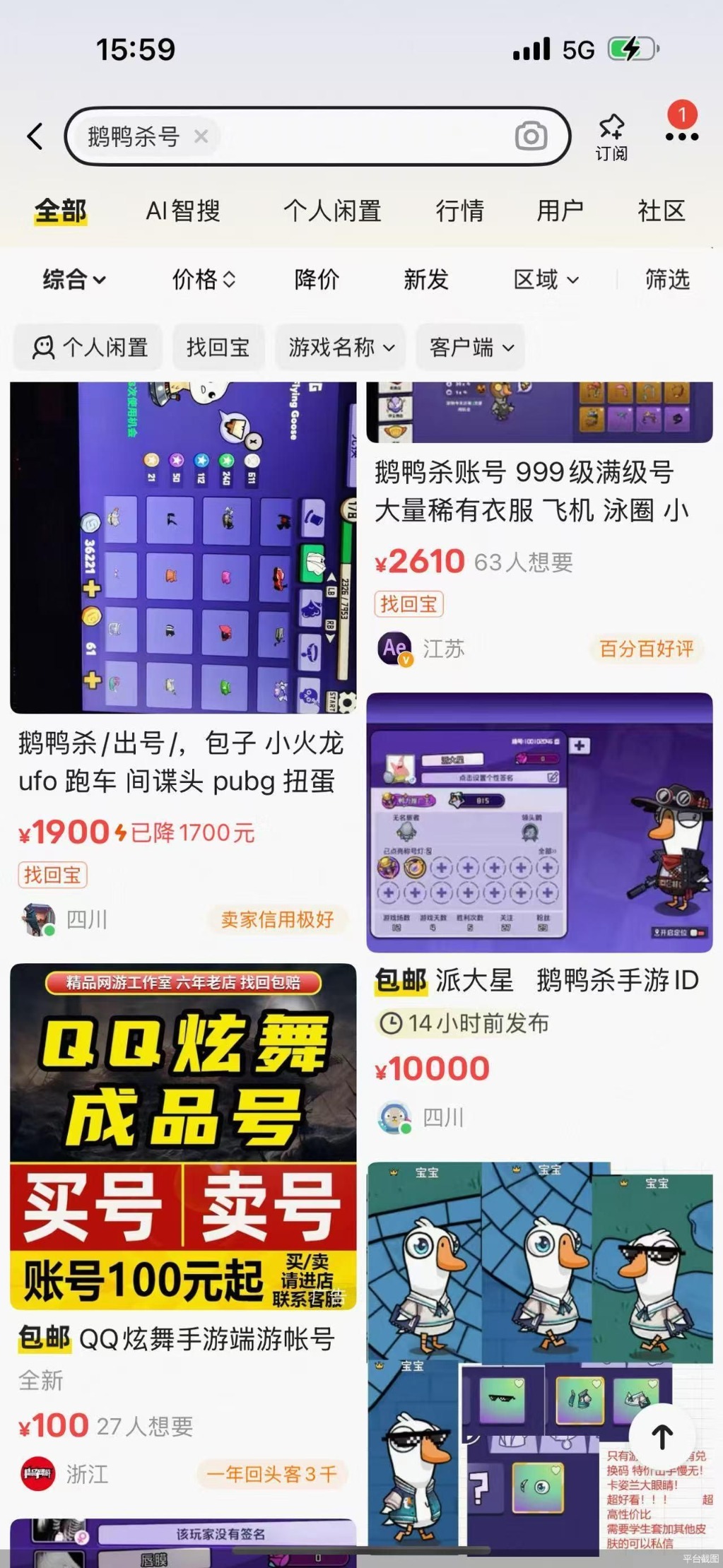Clear the search box with the X
Viewport: 723px width, 1568px height.
pyautogui.click(x=201, y=136)
